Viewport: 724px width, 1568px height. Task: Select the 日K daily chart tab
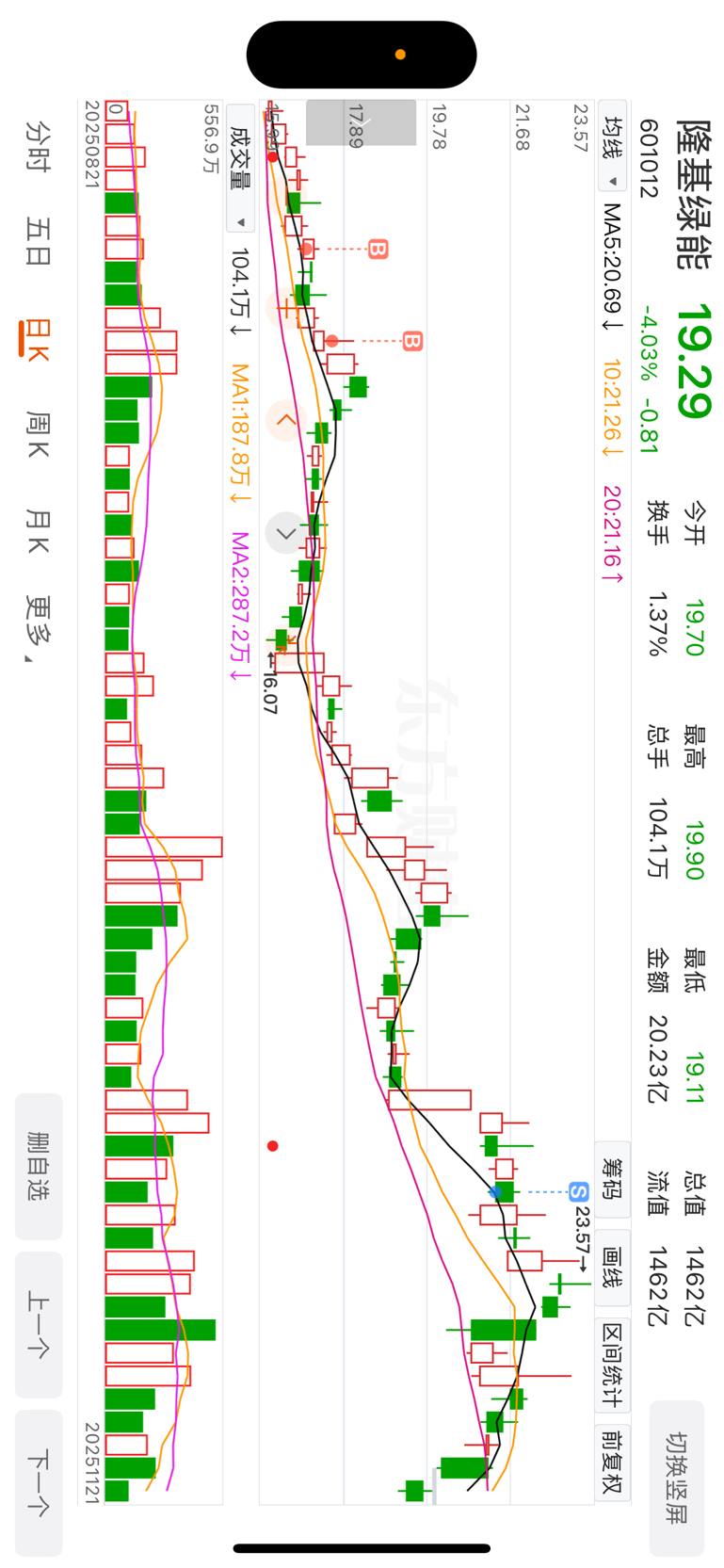coord(36,339)
